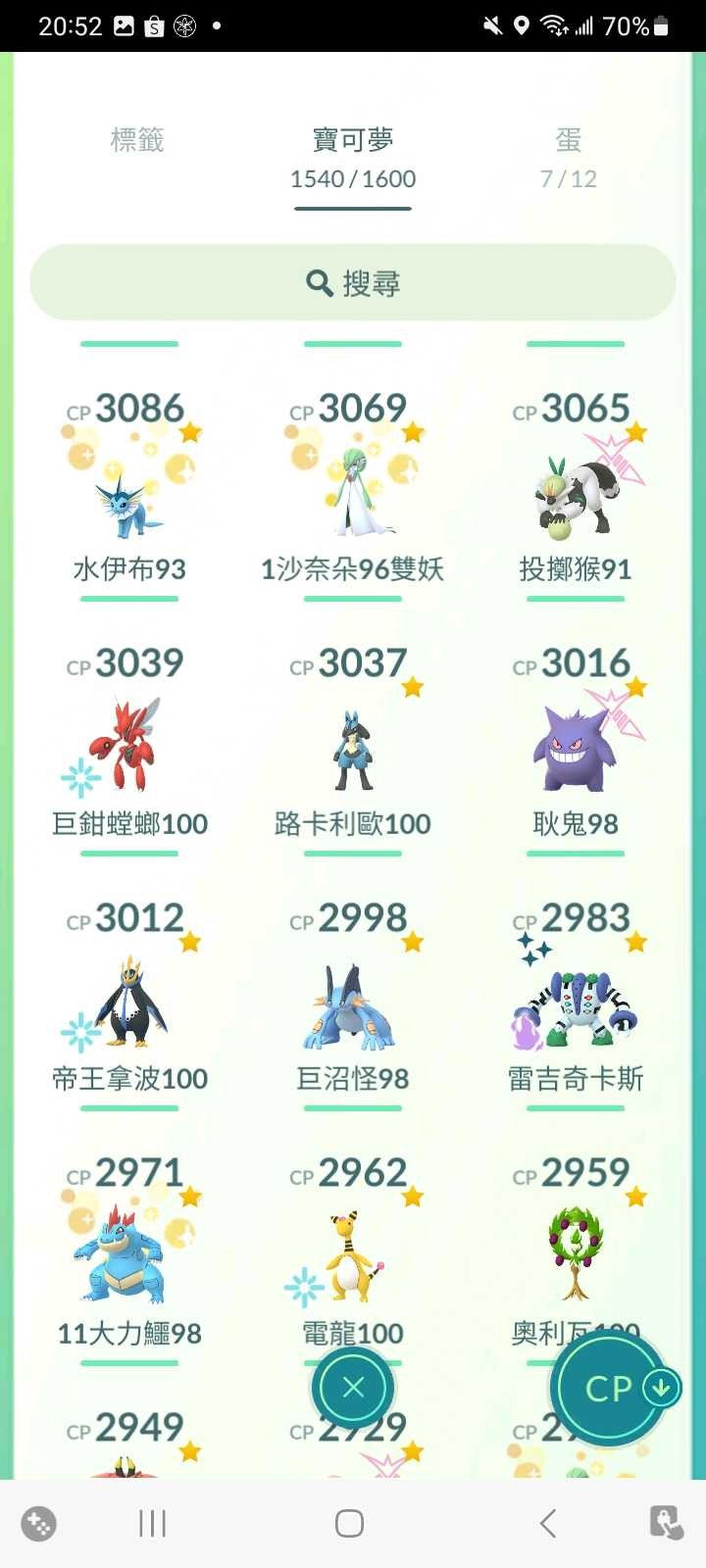Toggle the favorite star on 耿鬼98

[x=635, y=686]
